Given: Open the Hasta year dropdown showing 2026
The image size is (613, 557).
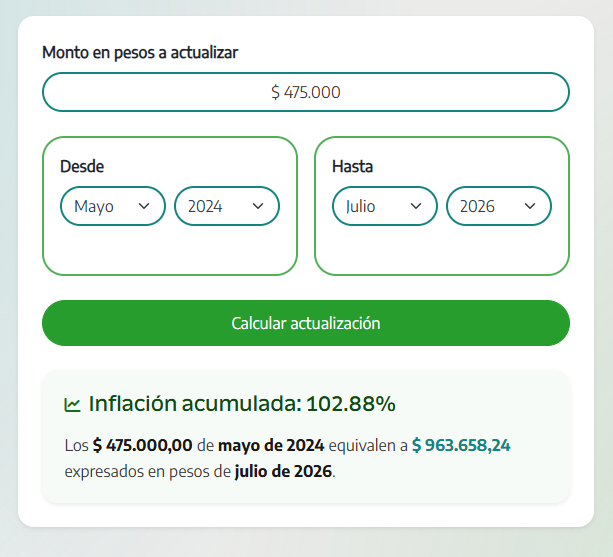Looking at the screenshot, I should pos(499,206).
